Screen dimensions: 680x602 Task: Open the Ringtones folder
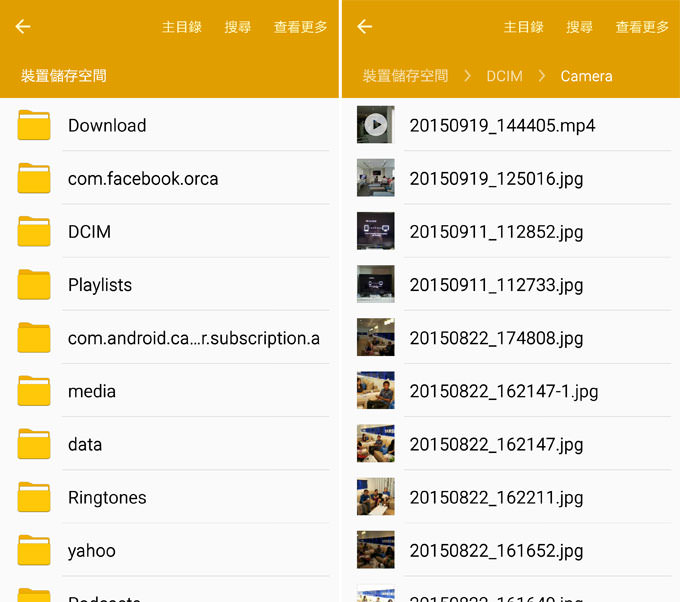click(x=107, y=497)
